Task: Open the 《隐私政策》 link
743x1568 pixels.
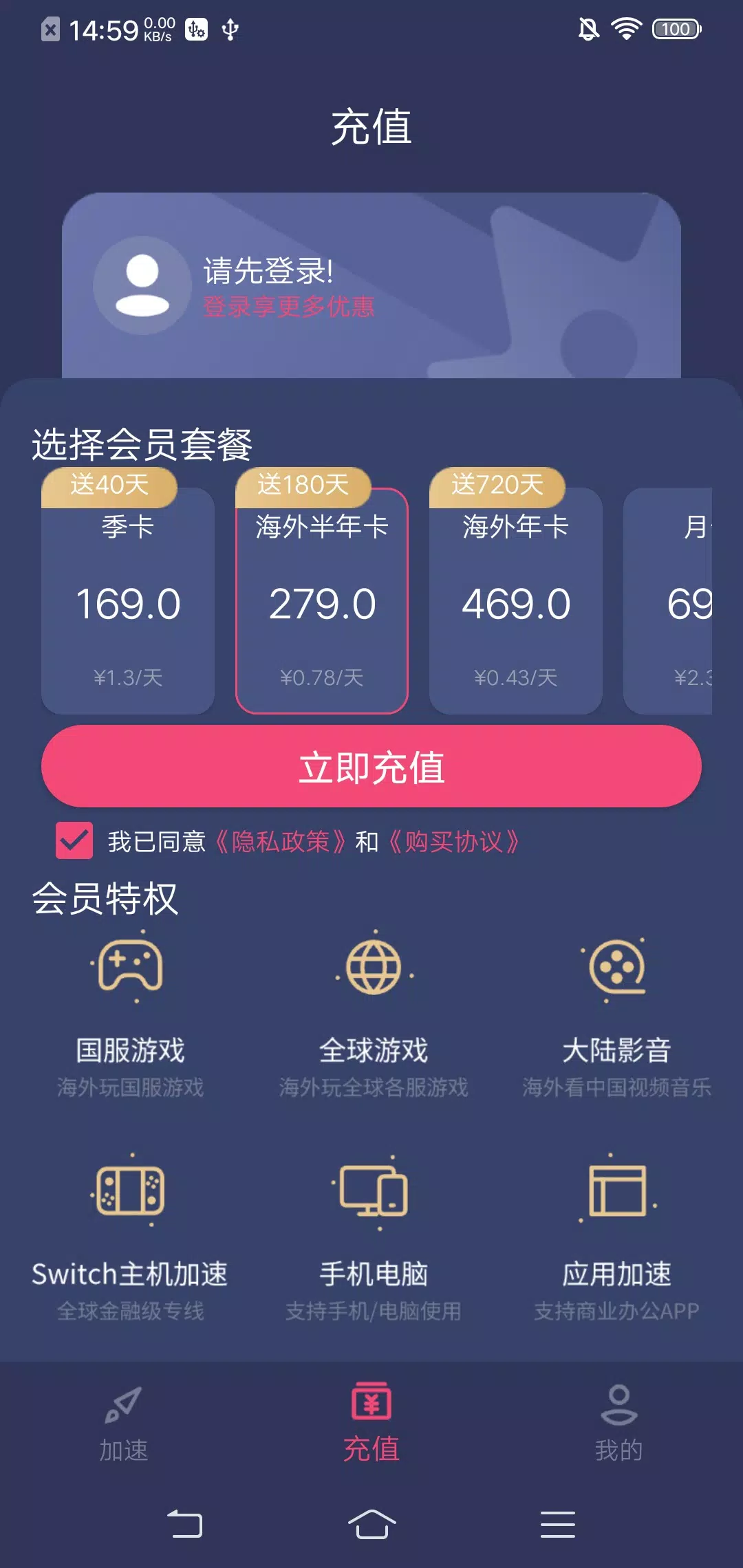Action: coord(280,841)
